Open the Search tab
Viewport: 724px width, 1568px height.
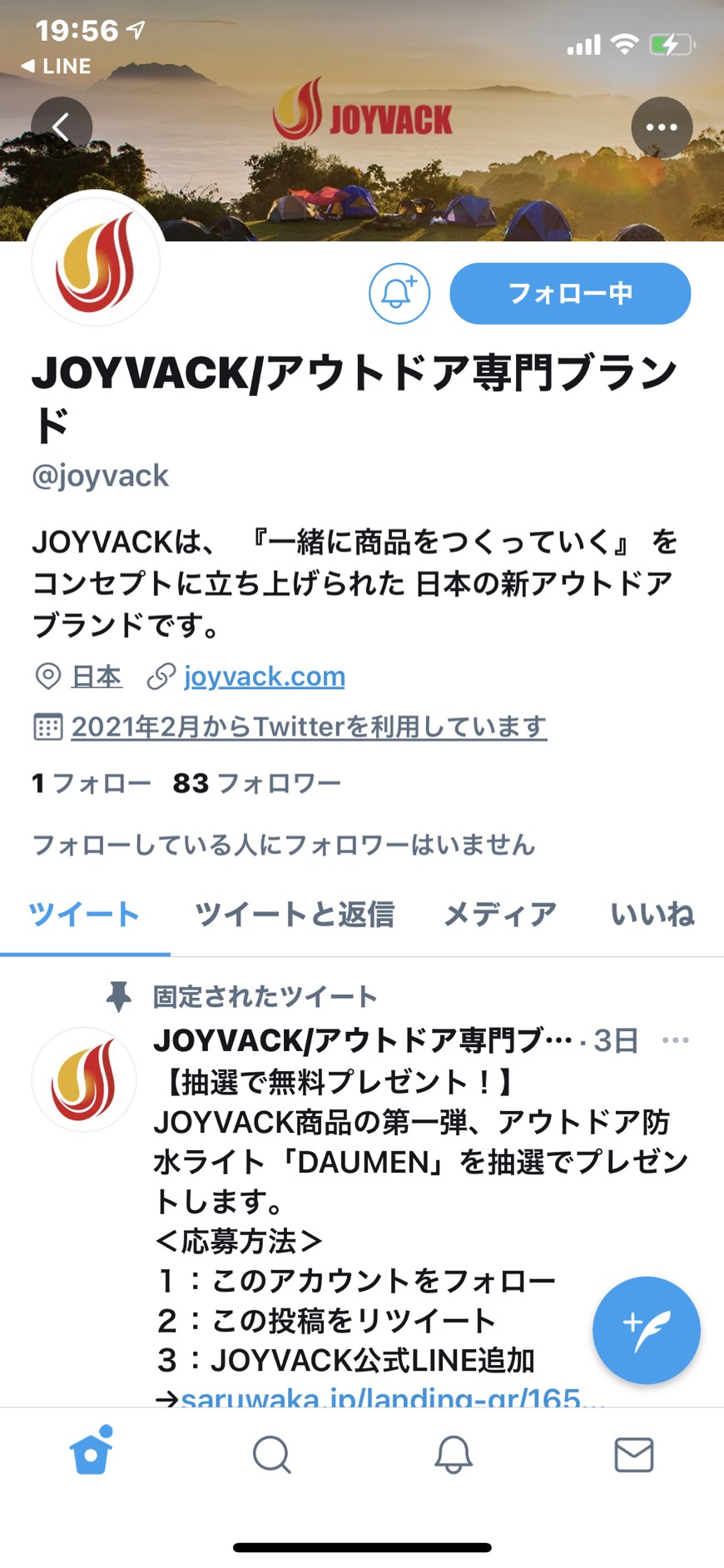pos(272,1455)
